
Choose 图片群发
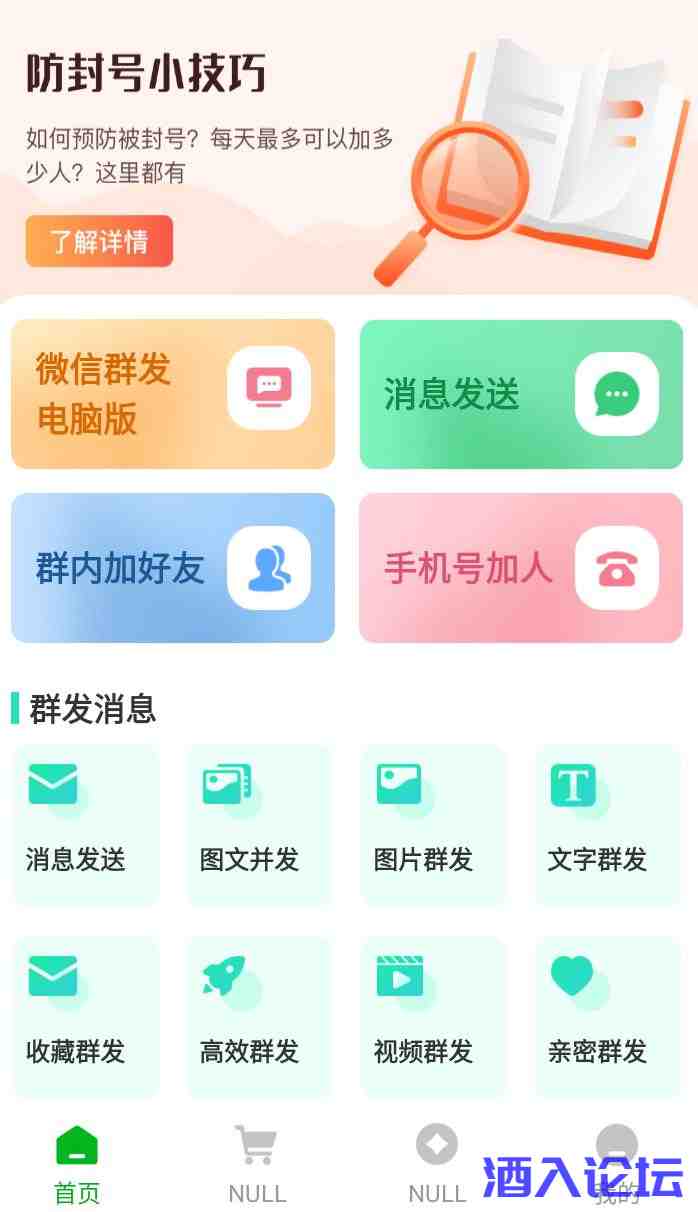[432, 825]
